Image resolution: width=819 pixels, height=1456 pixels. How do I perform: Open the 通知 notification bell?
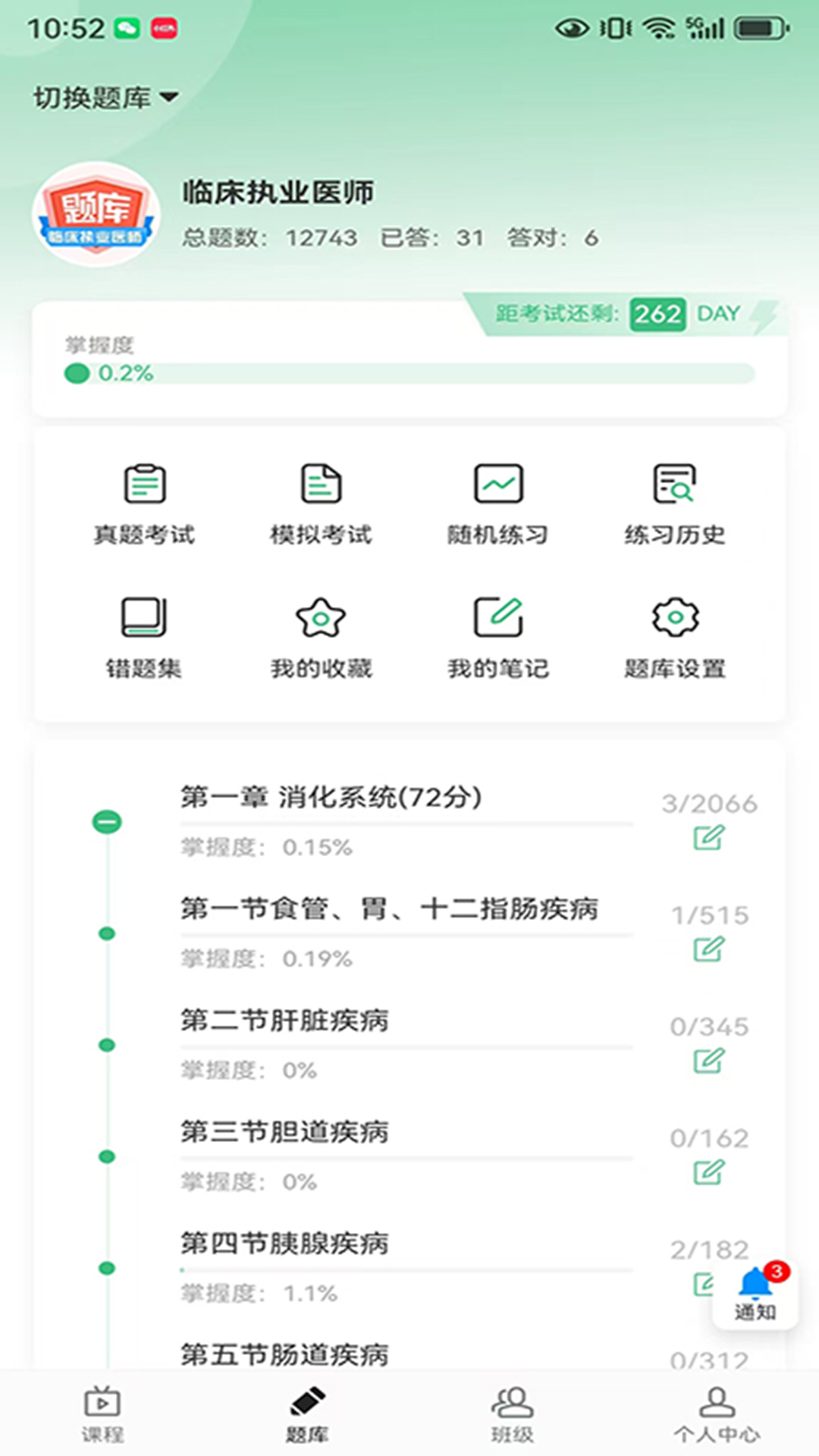pyautogui.click(x=753, y=1293)
